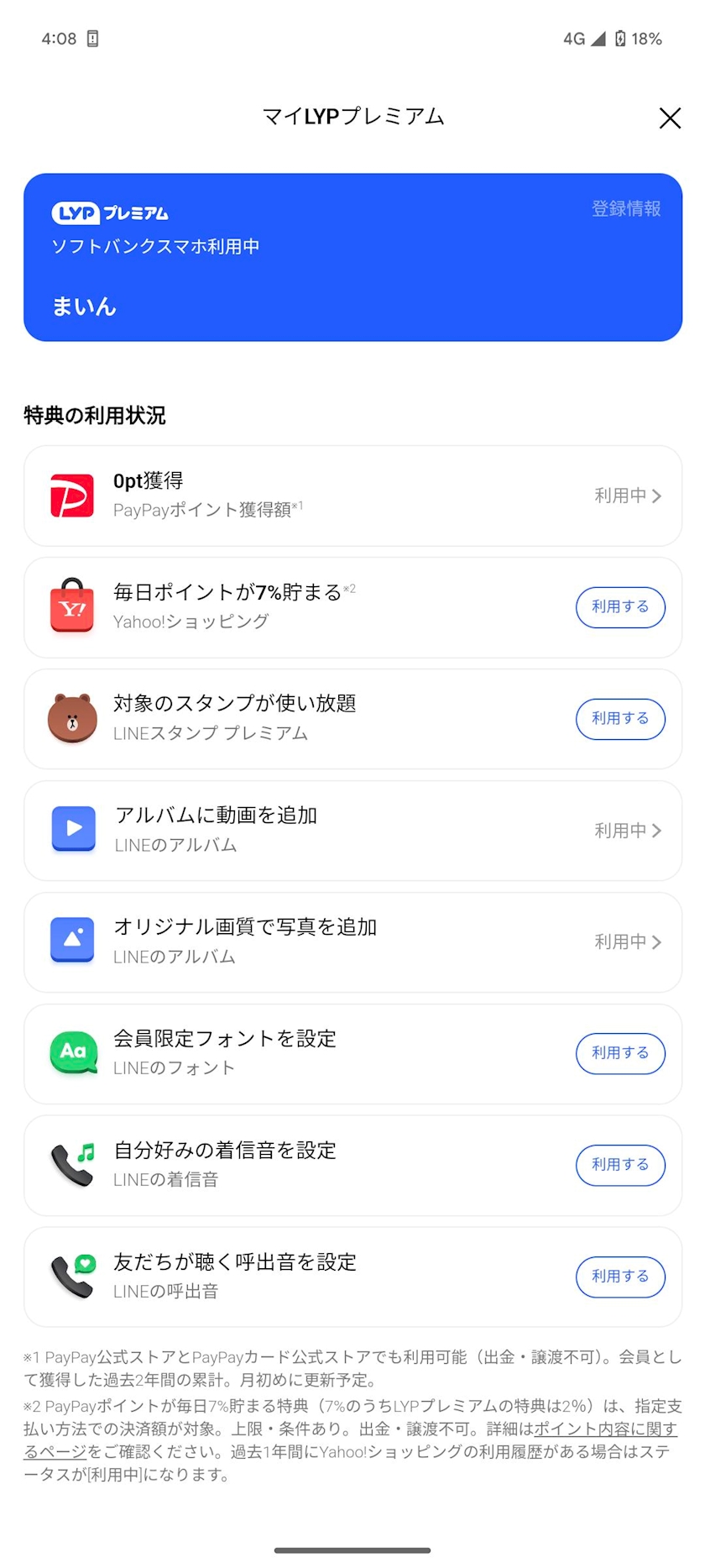Tap 利用する for LINEのフォント
The image size is (705, 1568).
point(620,1053)
